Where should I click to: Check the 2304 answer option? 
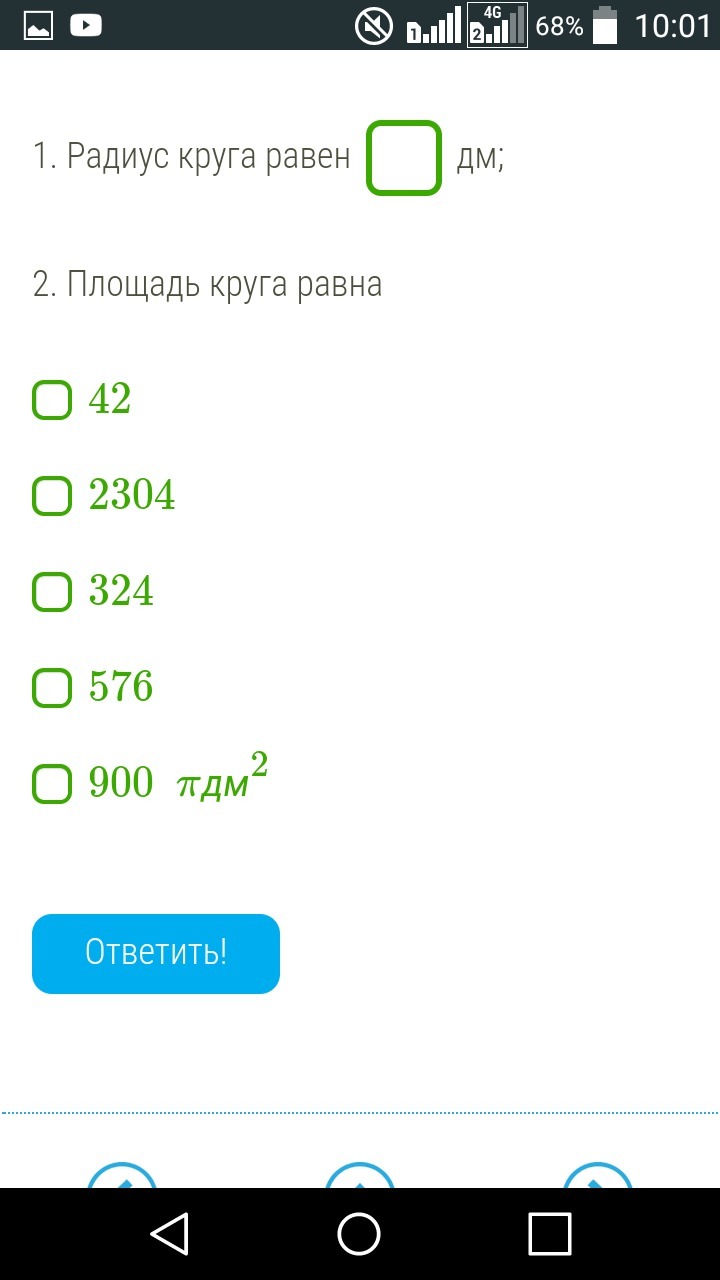(x=52, y=496)
